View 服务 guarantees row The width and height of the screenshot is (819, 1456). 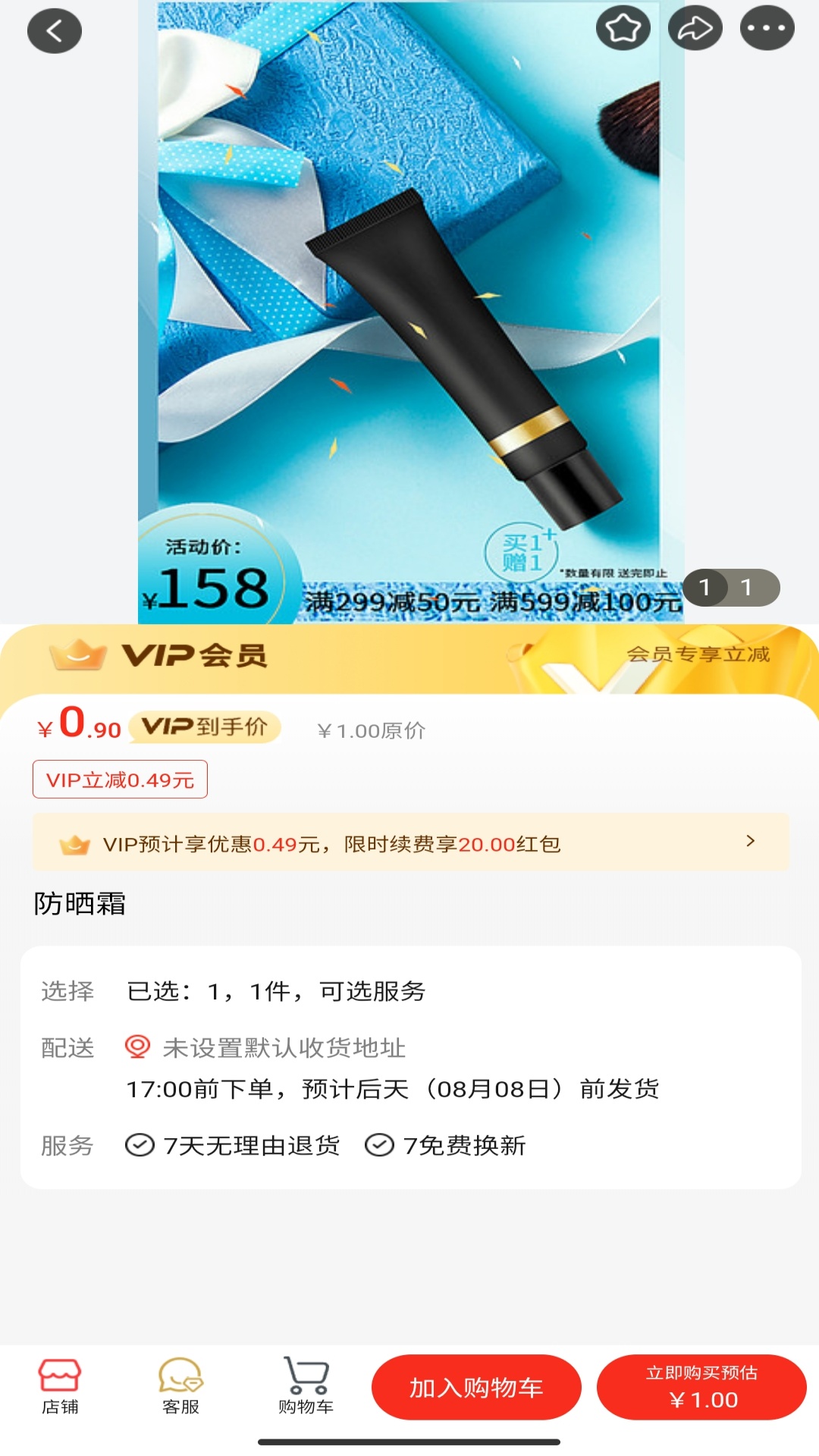(x=410, y=1145)
